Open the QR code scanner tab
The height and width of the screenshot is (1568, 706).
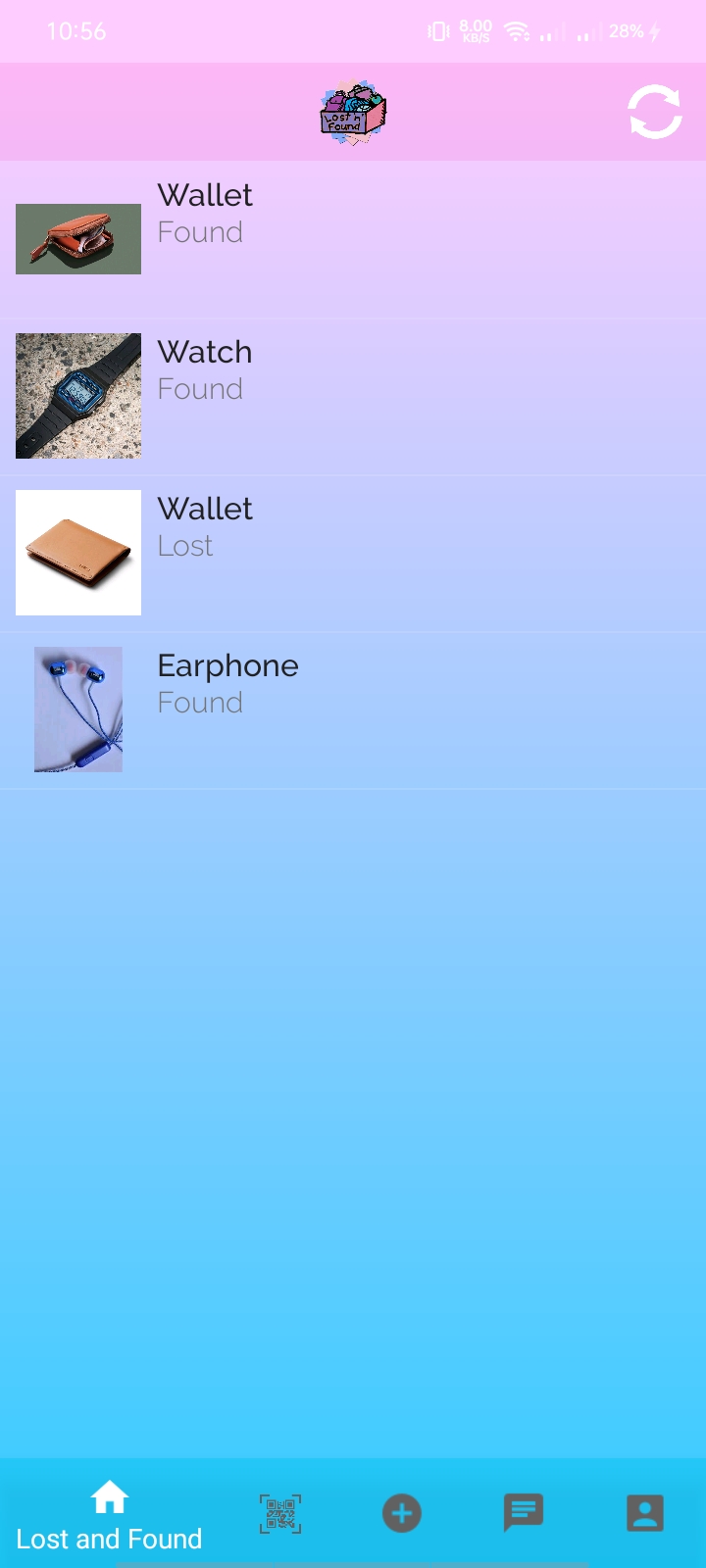tap(280, 1513)
